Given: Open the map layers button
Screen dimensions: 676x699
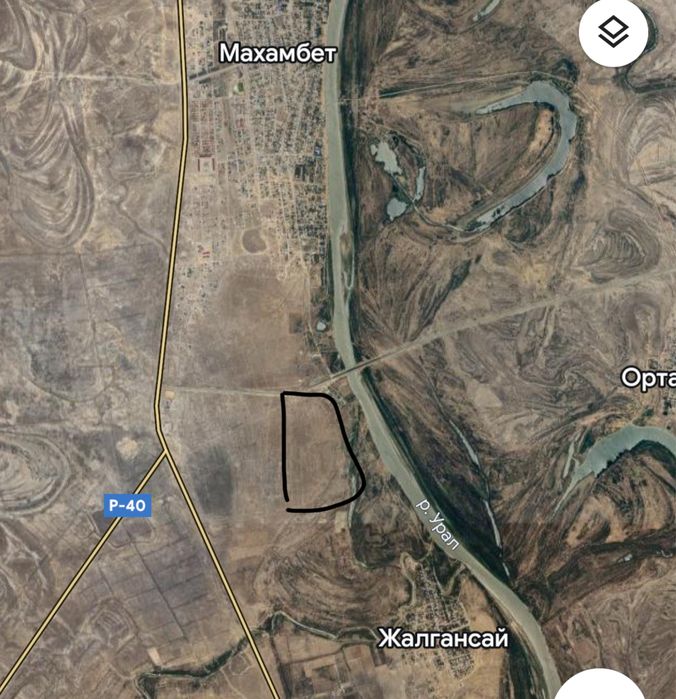Looking at the screenshot, I should point(612,32).
